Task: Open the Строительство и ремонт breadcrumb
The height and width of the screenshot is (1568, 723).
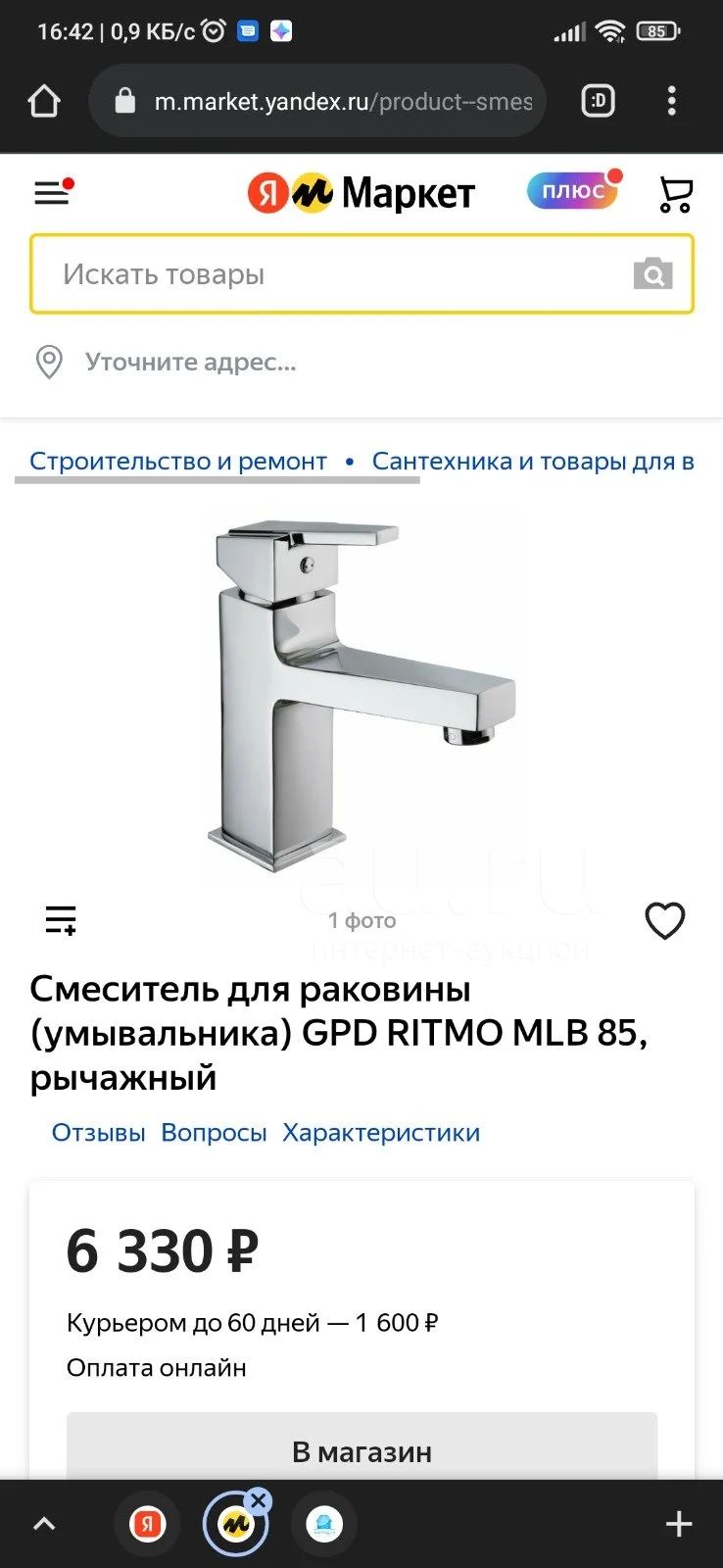Action: 178,461
